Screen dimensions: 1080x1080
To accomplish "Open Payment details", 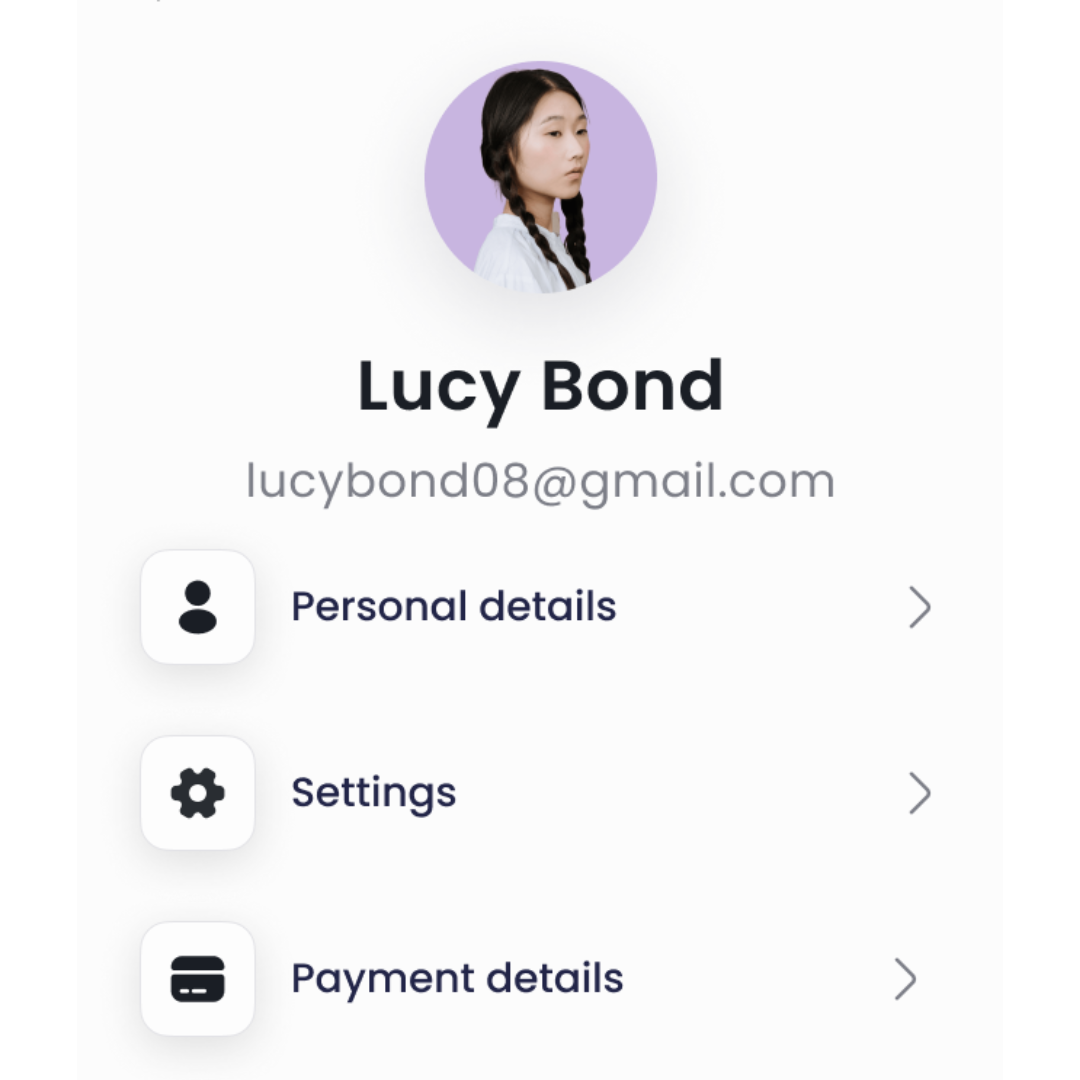I will click(457, 978).
